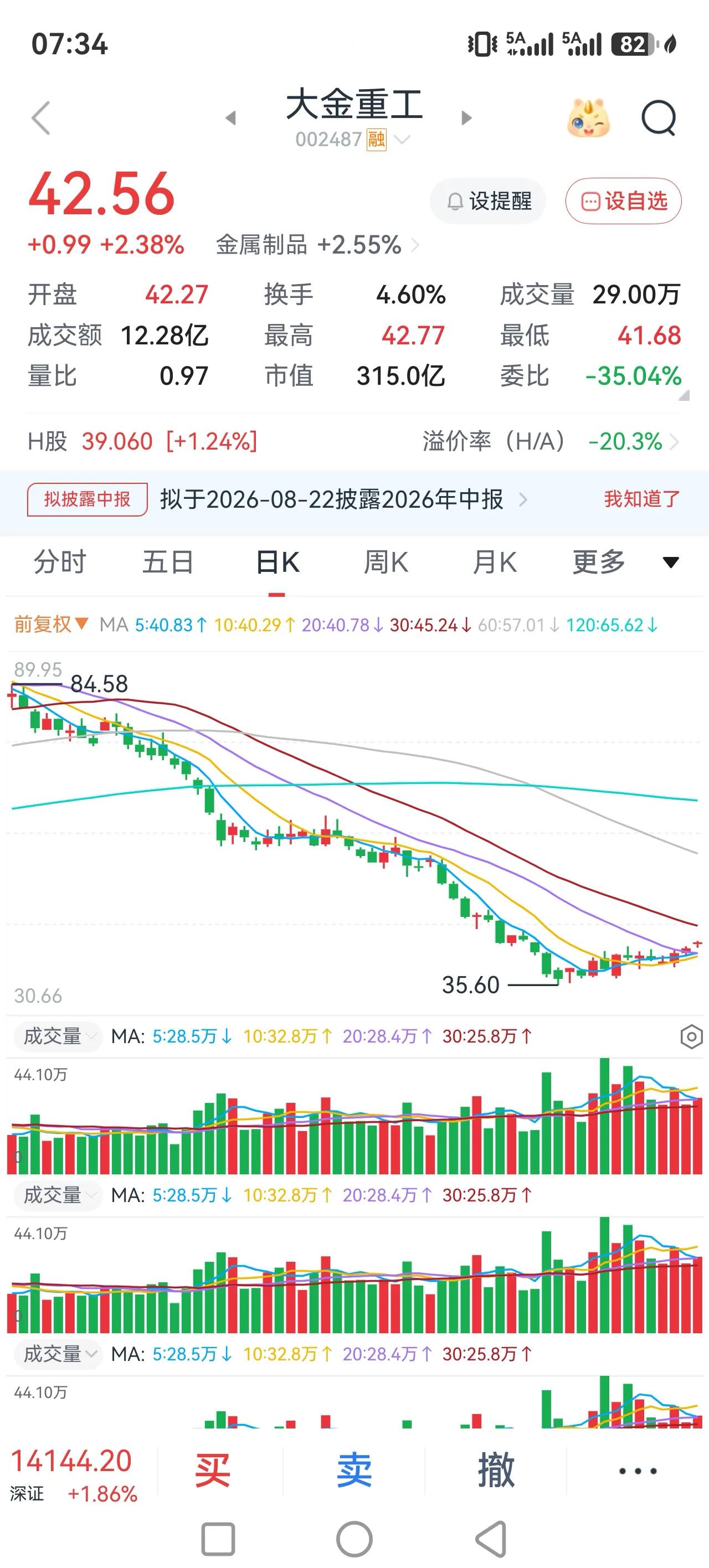The image size is (709, 1568).
Task: Switch to the 周K tab
Action: coord(386,562)
